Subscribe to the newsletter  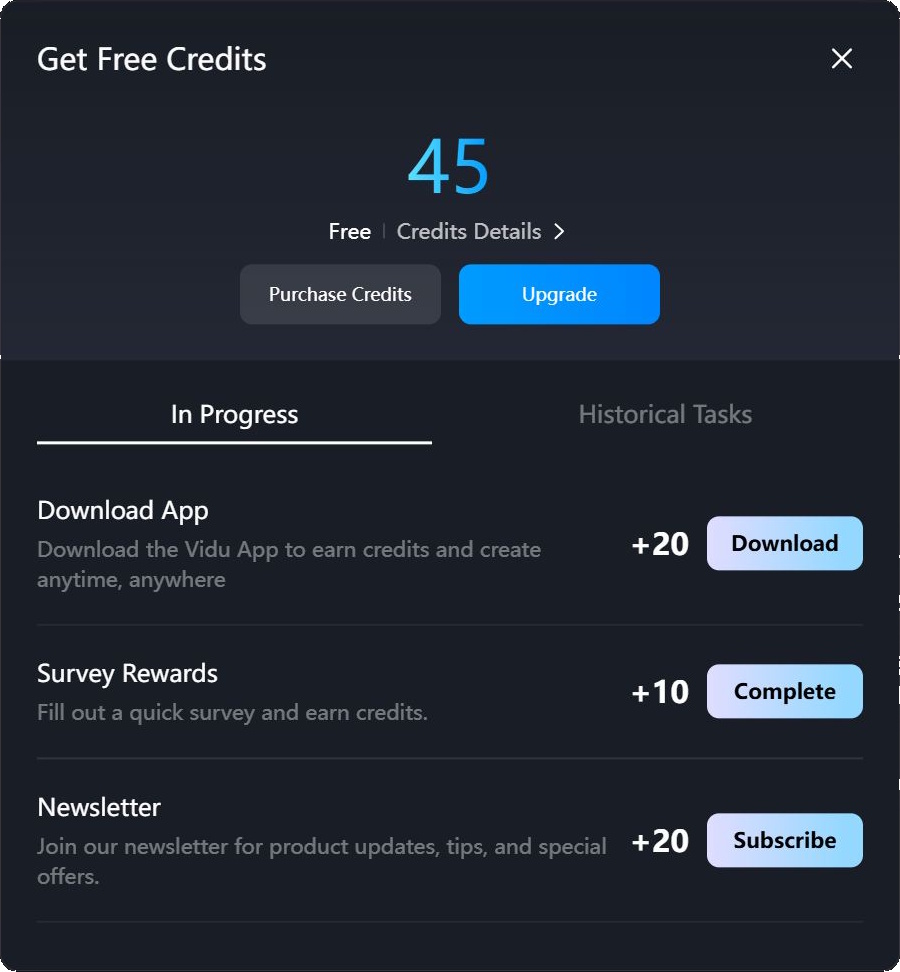(784, 841)
